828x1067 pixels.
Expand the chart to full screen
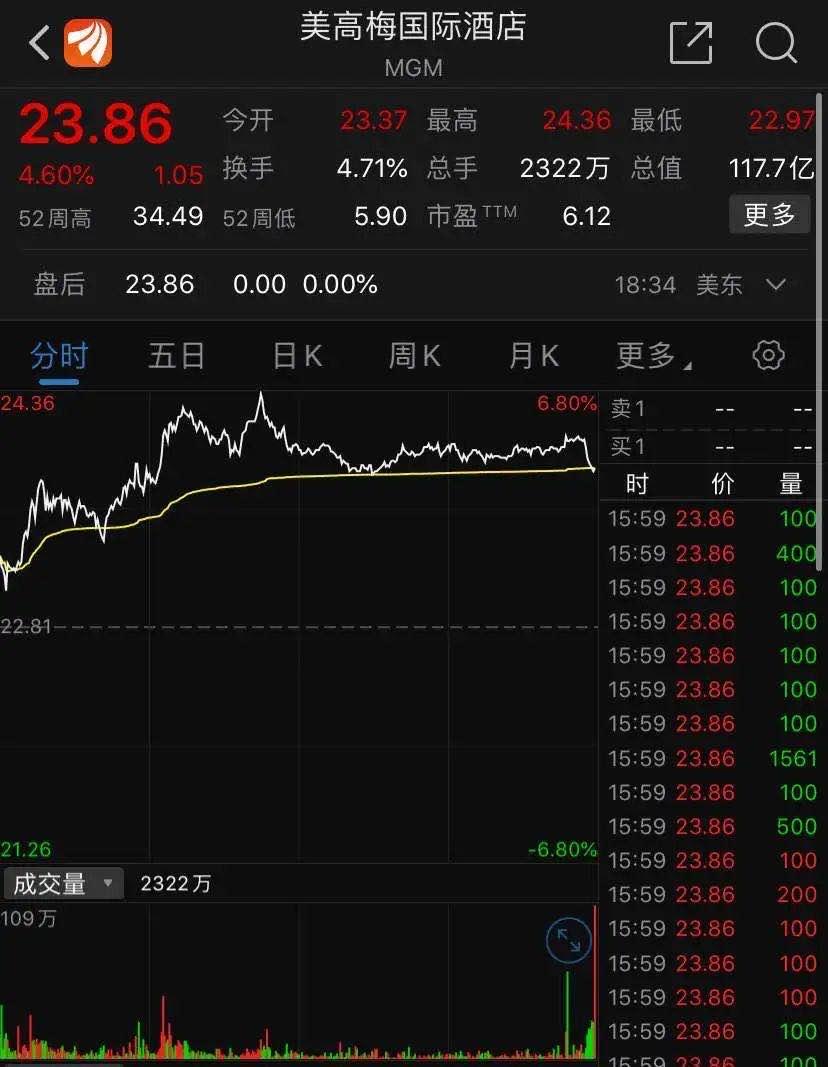click(x=568, y=941)
